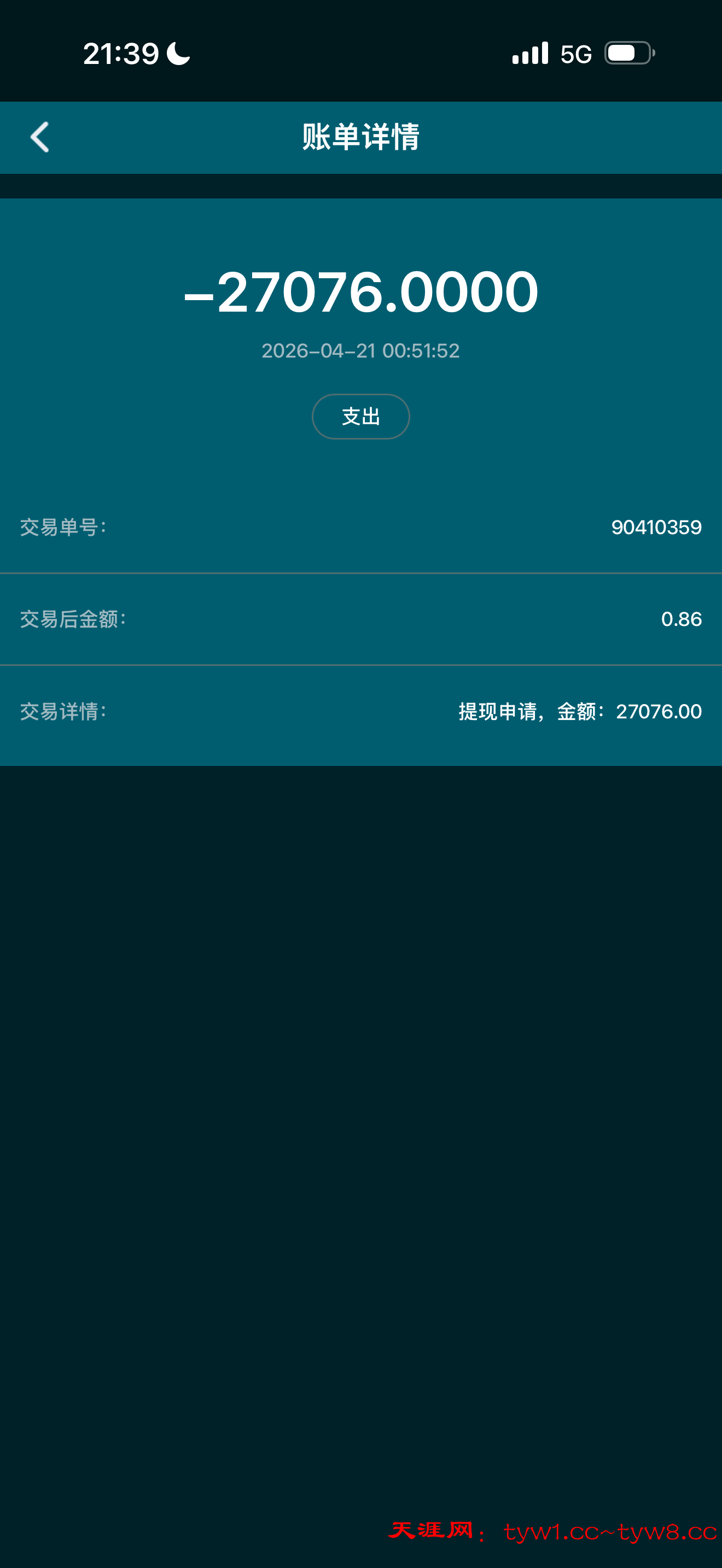
Task: Tap the 账单详情 title bar
Action: (x=360, y=137)
